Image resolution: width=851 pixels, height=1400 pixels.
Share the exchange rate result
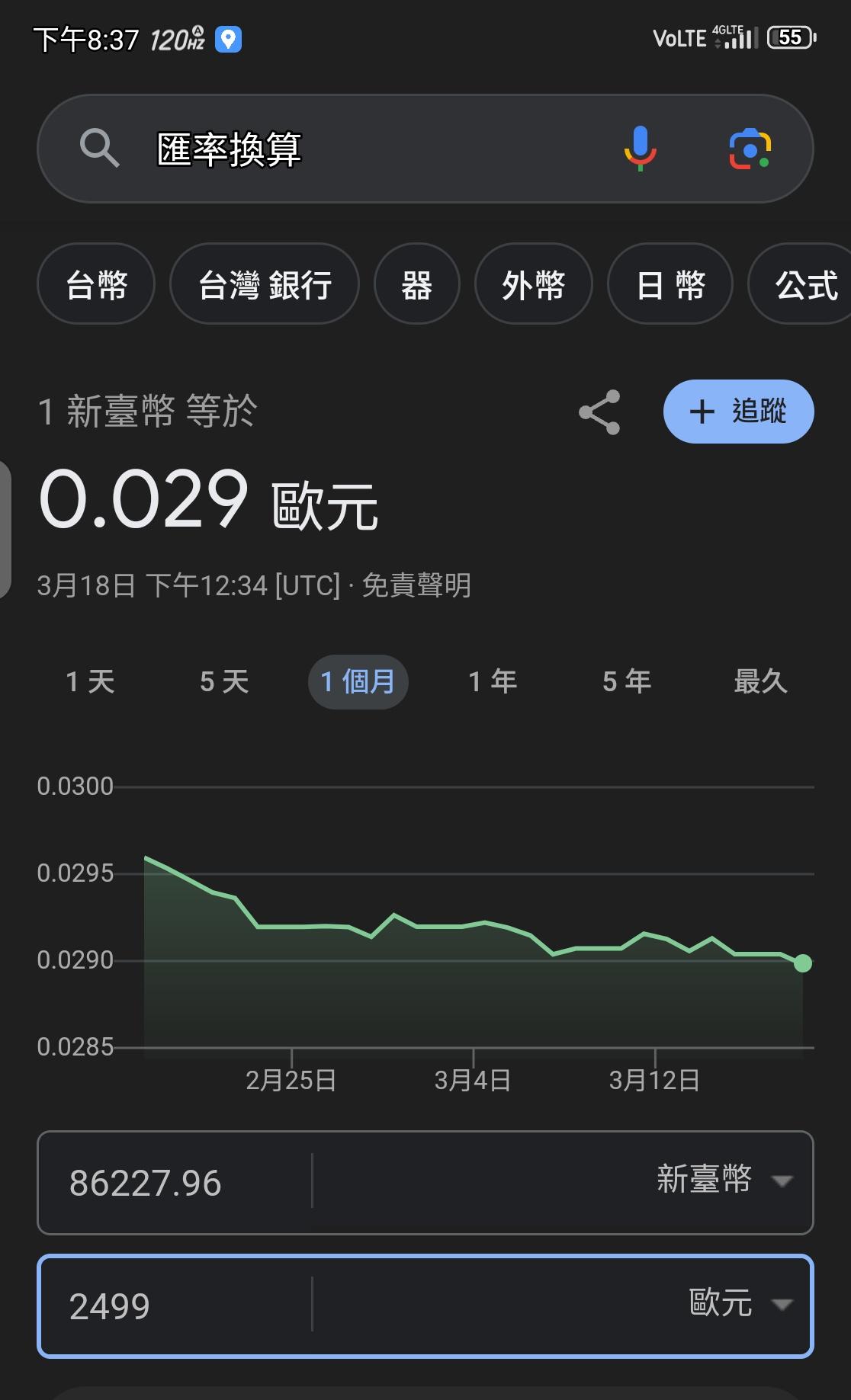pos(599,412)
